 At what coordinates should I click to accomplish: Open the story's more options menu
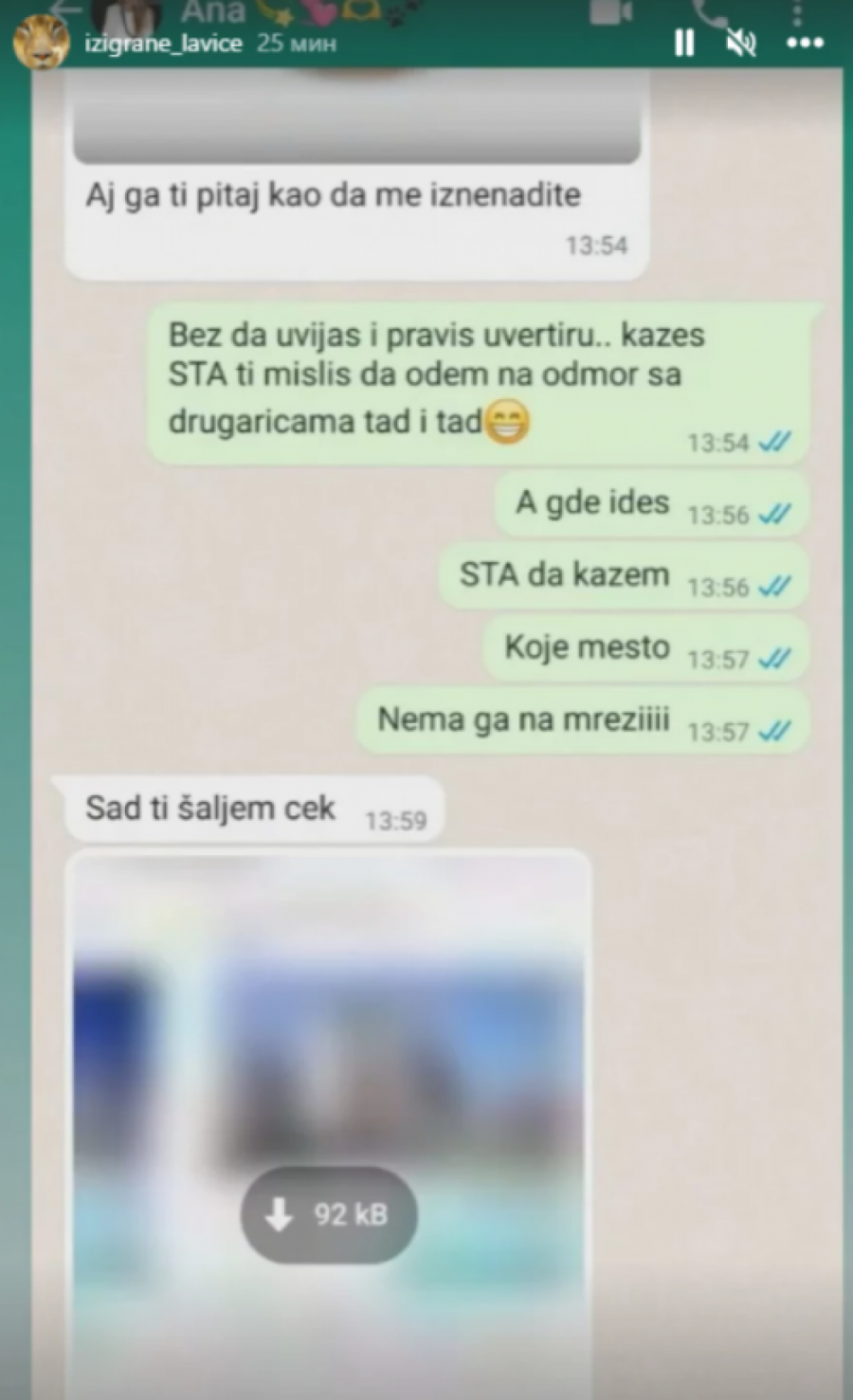pos(805,43)
